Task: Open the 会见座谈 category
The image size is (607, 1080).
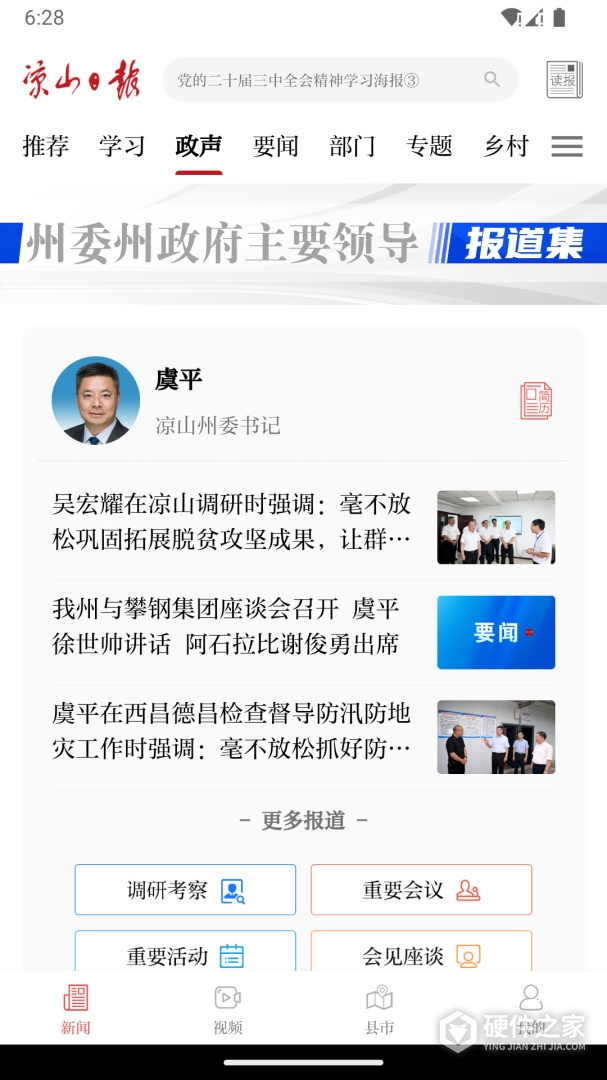Action: (x=421, y=955)
